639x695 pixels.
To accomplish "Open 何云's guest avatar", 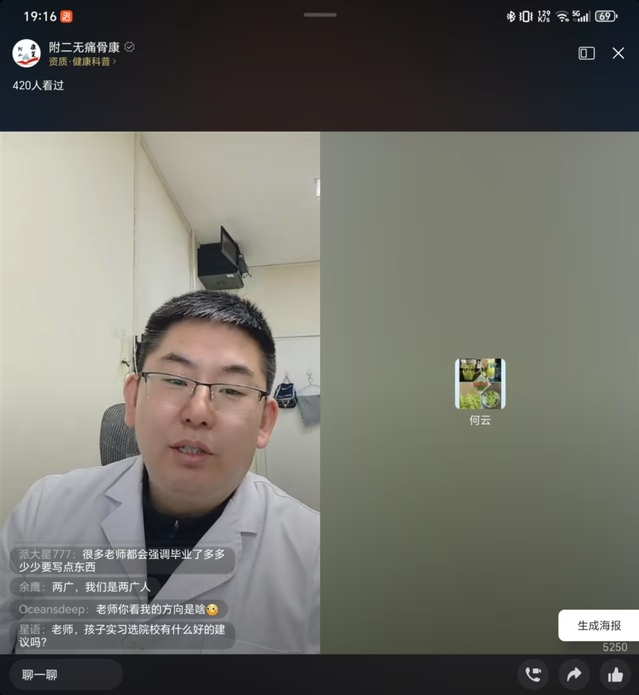I will point(480,384).
